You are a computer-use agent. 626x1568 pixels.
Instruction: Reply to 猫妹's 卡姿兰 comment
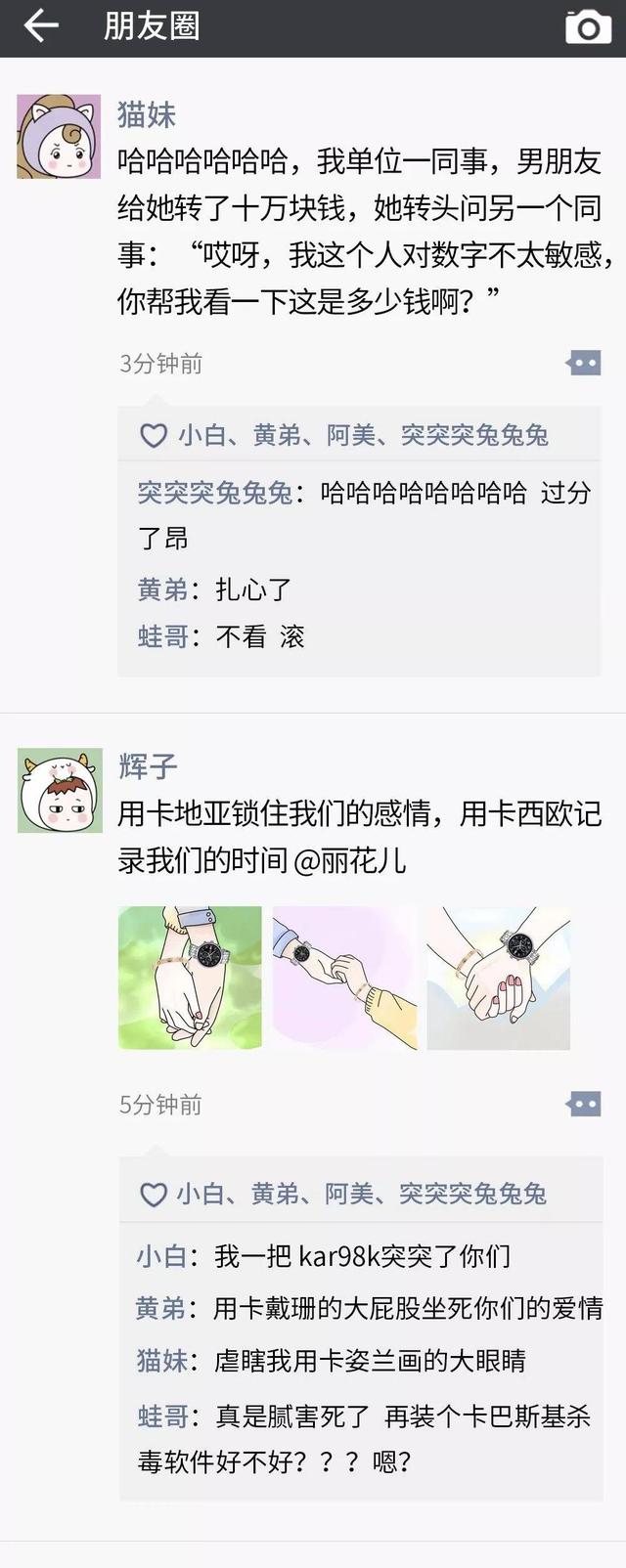pos(370,1361)
